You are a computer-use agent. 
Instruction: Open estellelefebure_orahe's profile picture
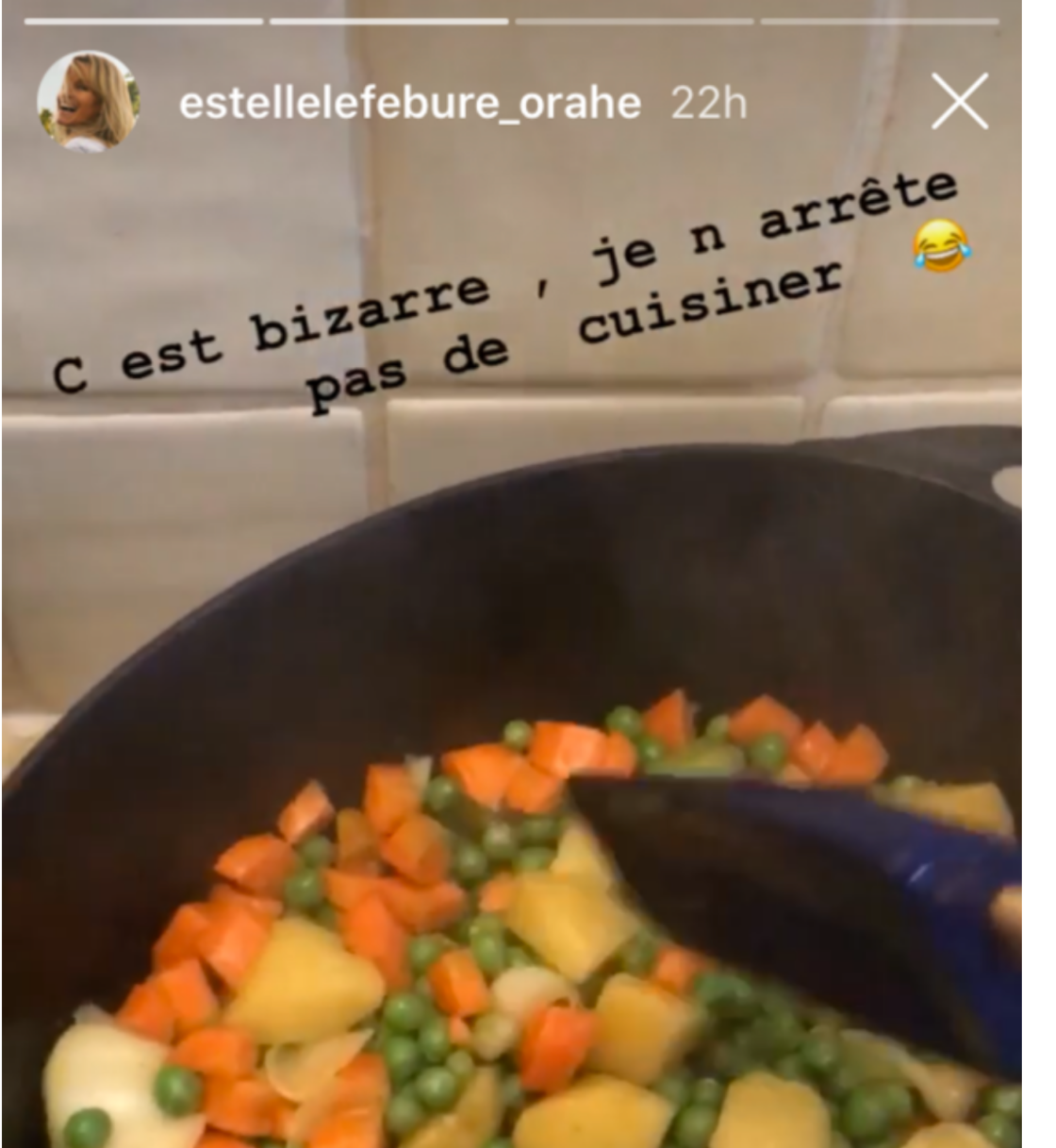tap(89, 101)
